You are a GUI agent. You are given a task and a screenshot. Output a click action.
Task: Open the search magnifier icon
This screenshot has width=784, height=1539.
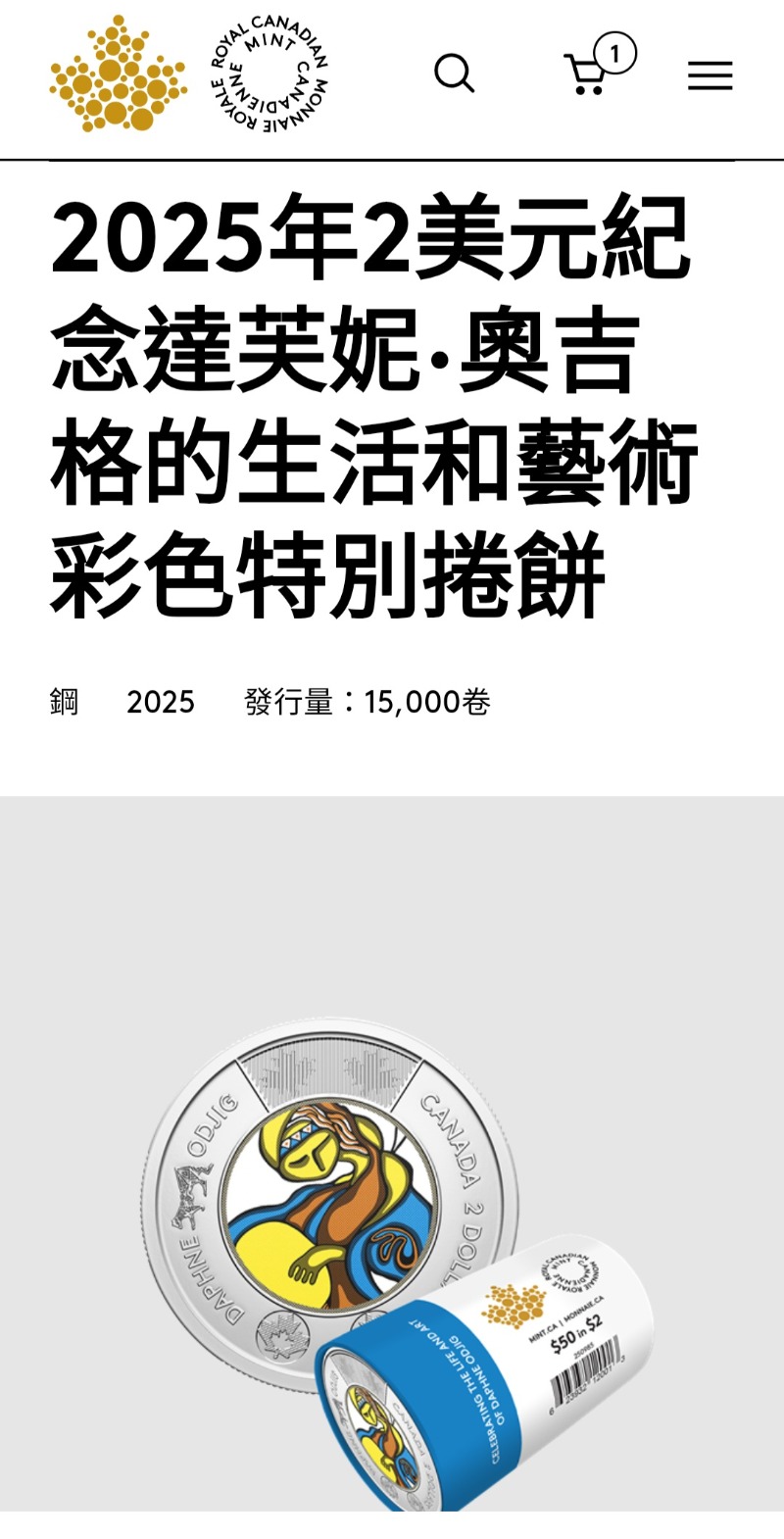tap(454, 74)
